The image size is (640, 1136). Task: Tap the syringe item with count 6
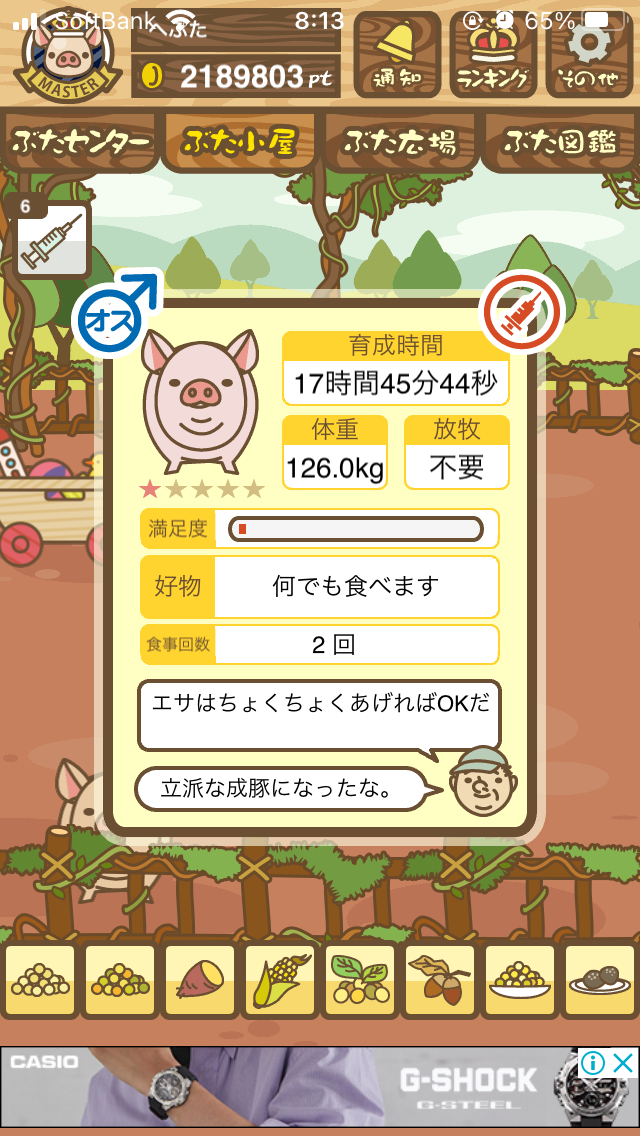click(51, 239)
